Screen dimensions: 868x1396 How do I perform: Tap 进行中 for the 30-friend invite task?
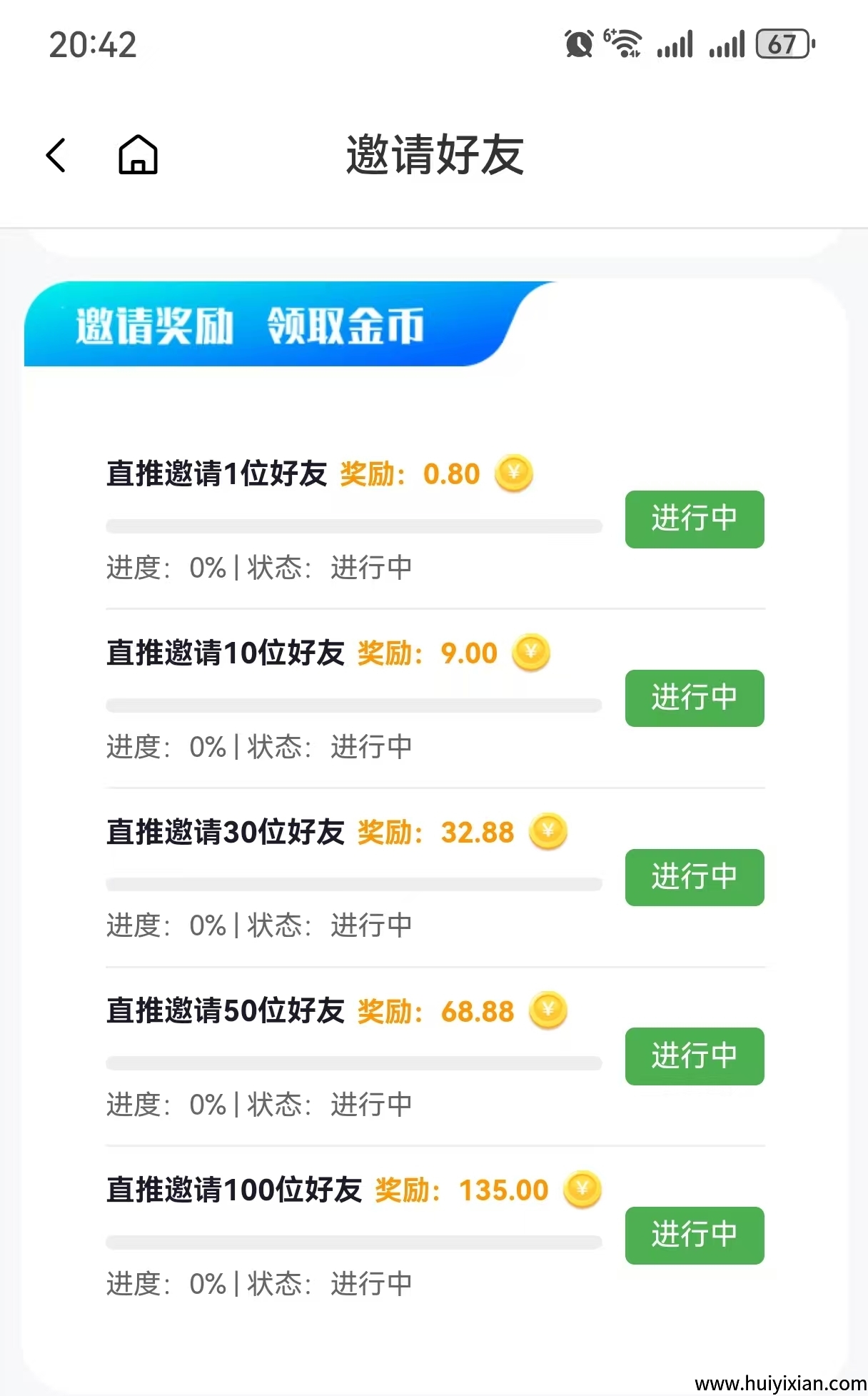click(694, 878)
